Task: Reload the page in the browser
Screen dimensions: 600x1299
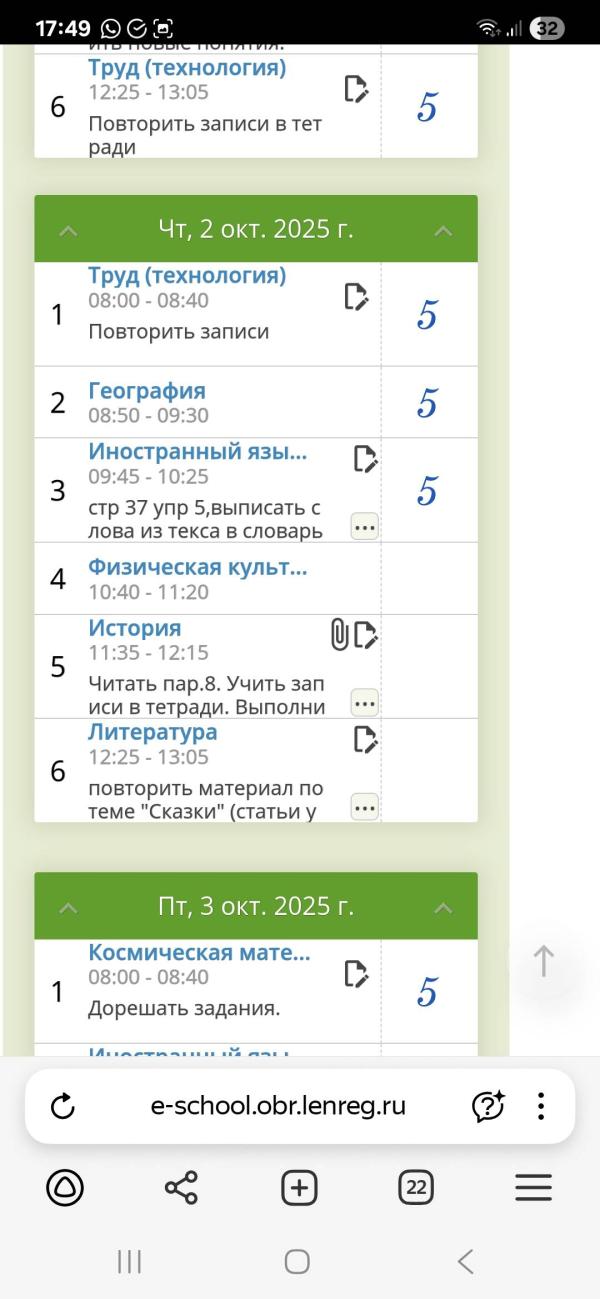Action: click(x=62, y=1106)
